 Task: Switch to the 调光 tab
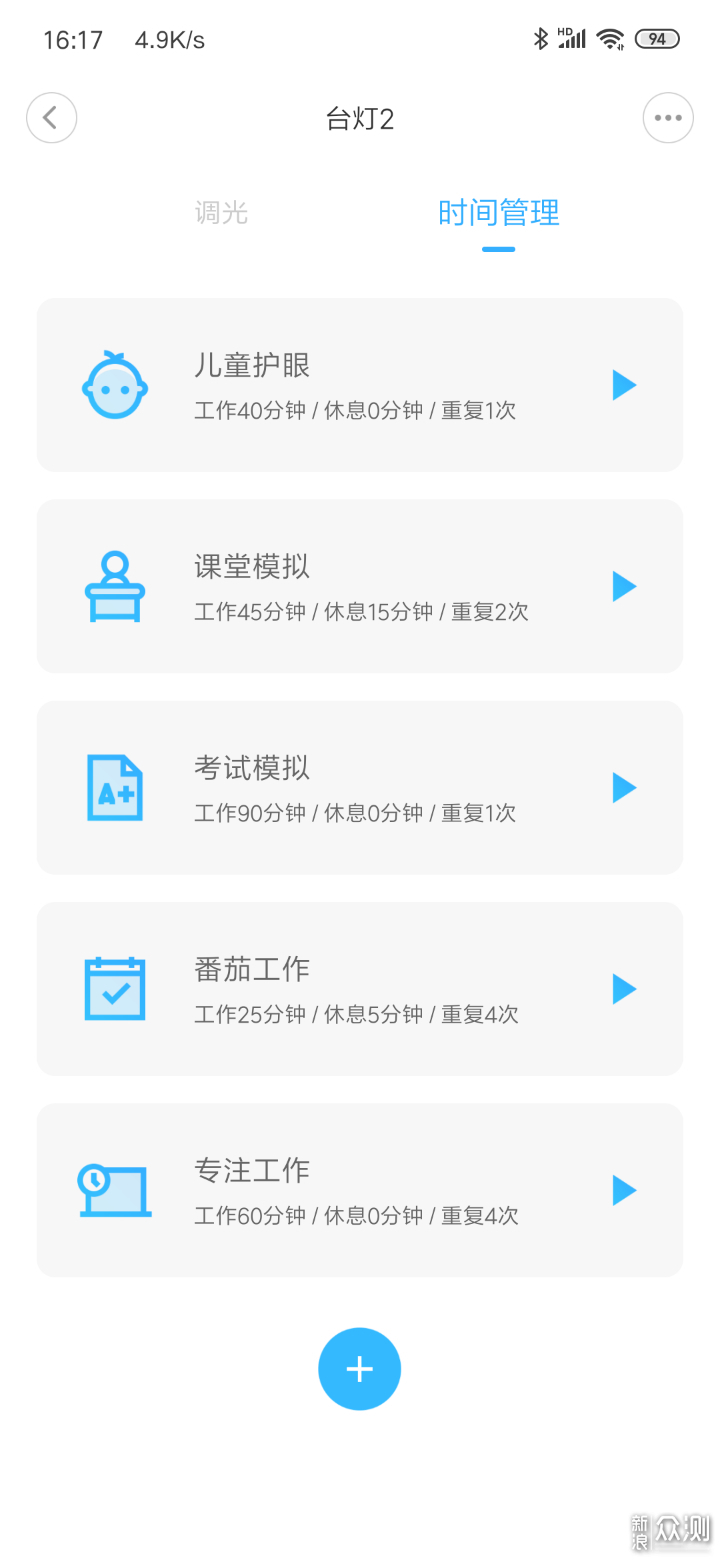pos(221,212)
